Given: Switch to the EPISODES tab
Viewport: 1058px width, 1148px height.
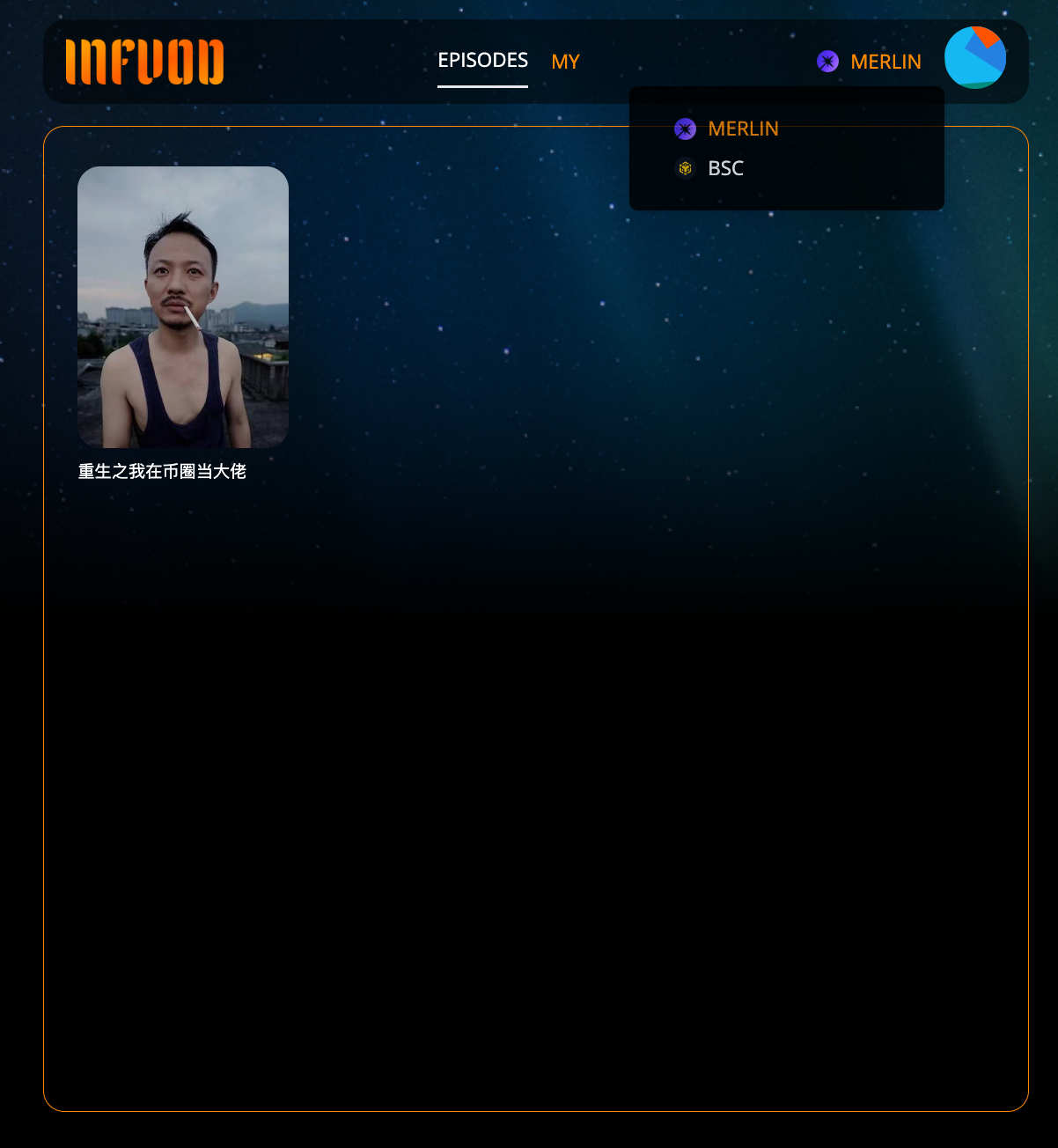Looking at the screenshot, I should pyautogui.click(x=482, y=61).
